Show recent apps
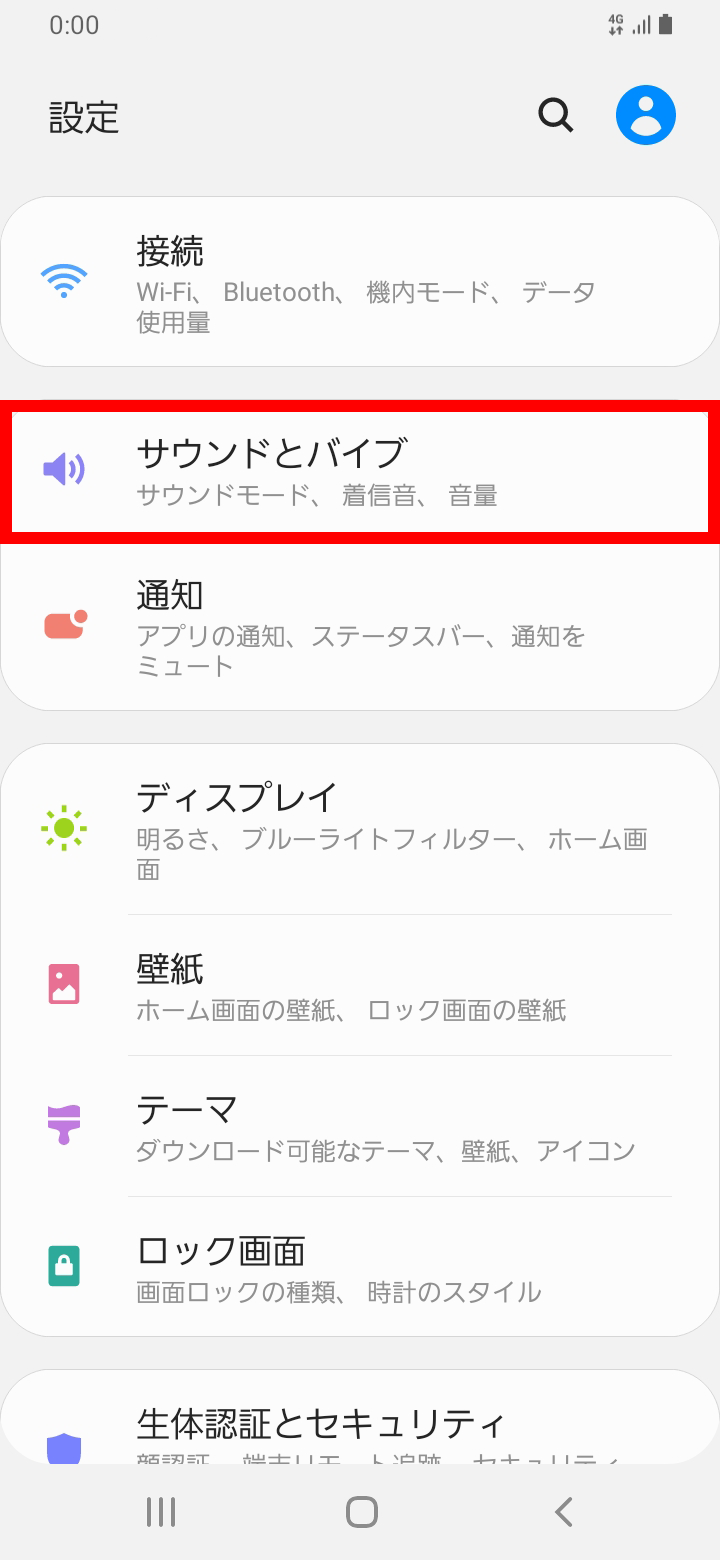This screenshot has width=720, height=1560. pyautogui.click(x=160, y=1511)
